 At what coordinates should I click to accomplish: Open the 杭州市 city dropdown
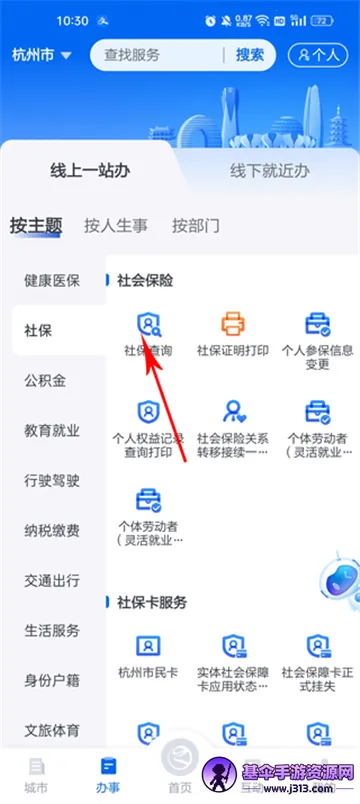click(42, 55)
